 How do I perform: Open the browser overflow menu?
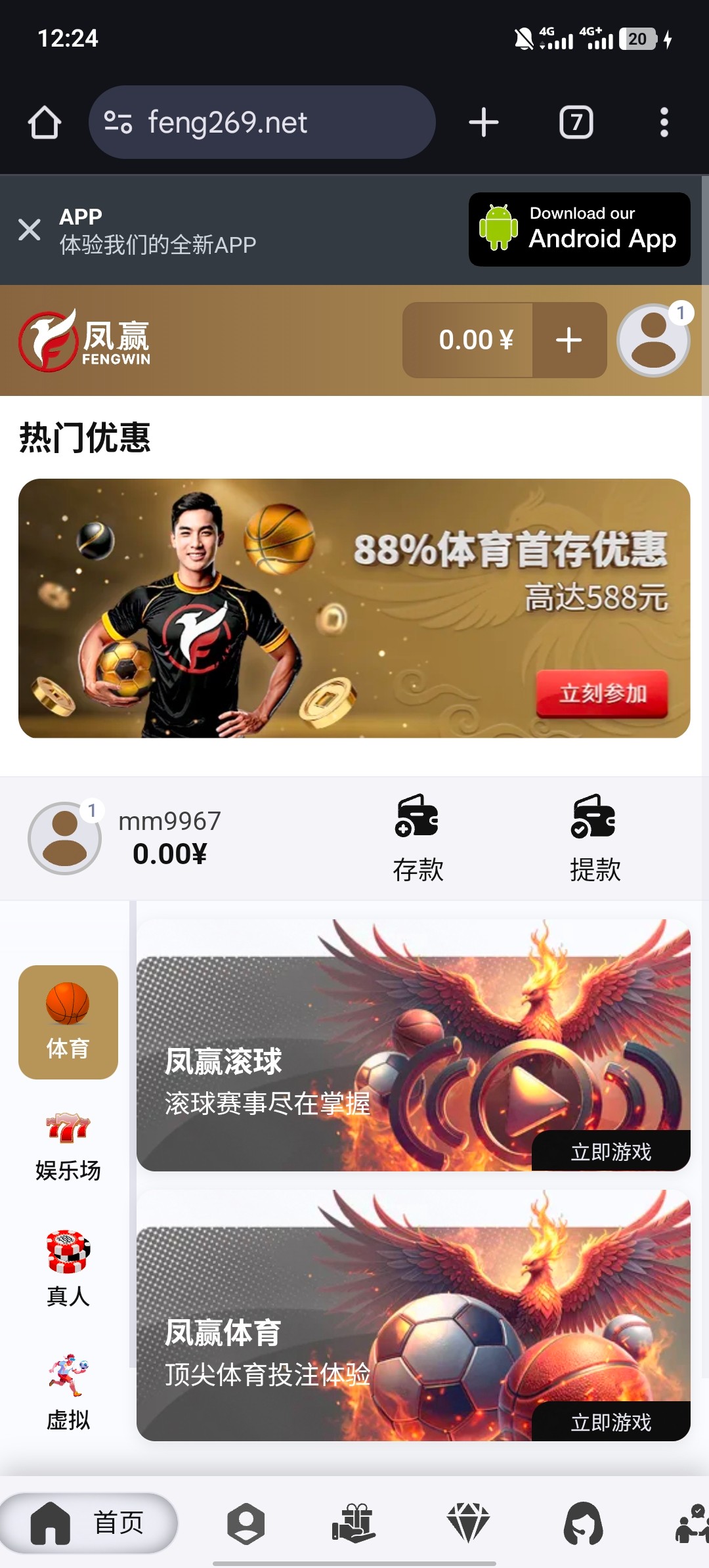664,123
